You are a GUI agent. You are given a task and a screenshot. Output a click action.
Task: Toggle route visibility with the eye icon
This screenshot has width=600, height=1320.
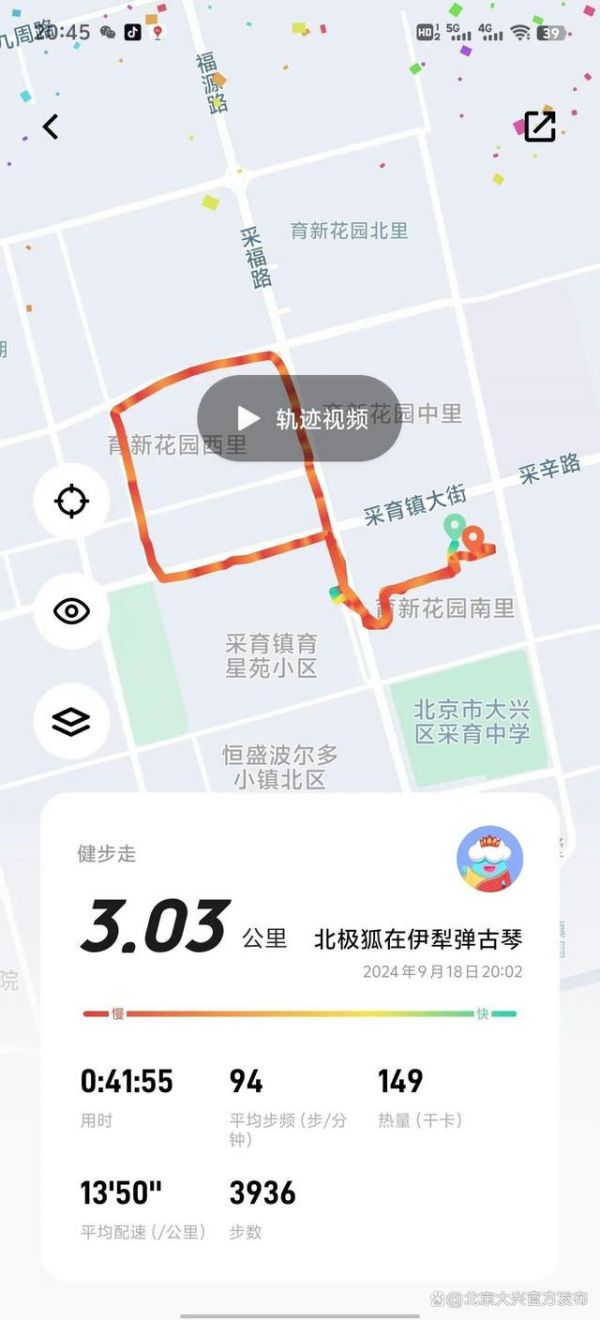pos(71,611)
